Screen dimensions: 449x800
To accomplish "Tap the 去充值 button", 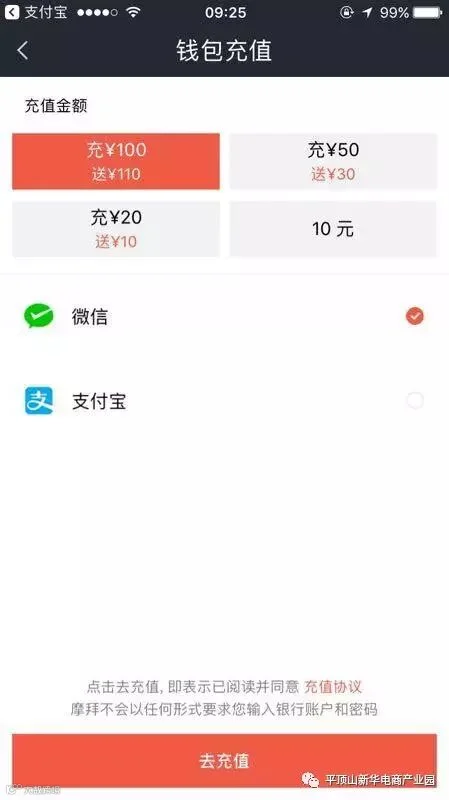I will 224,761.
